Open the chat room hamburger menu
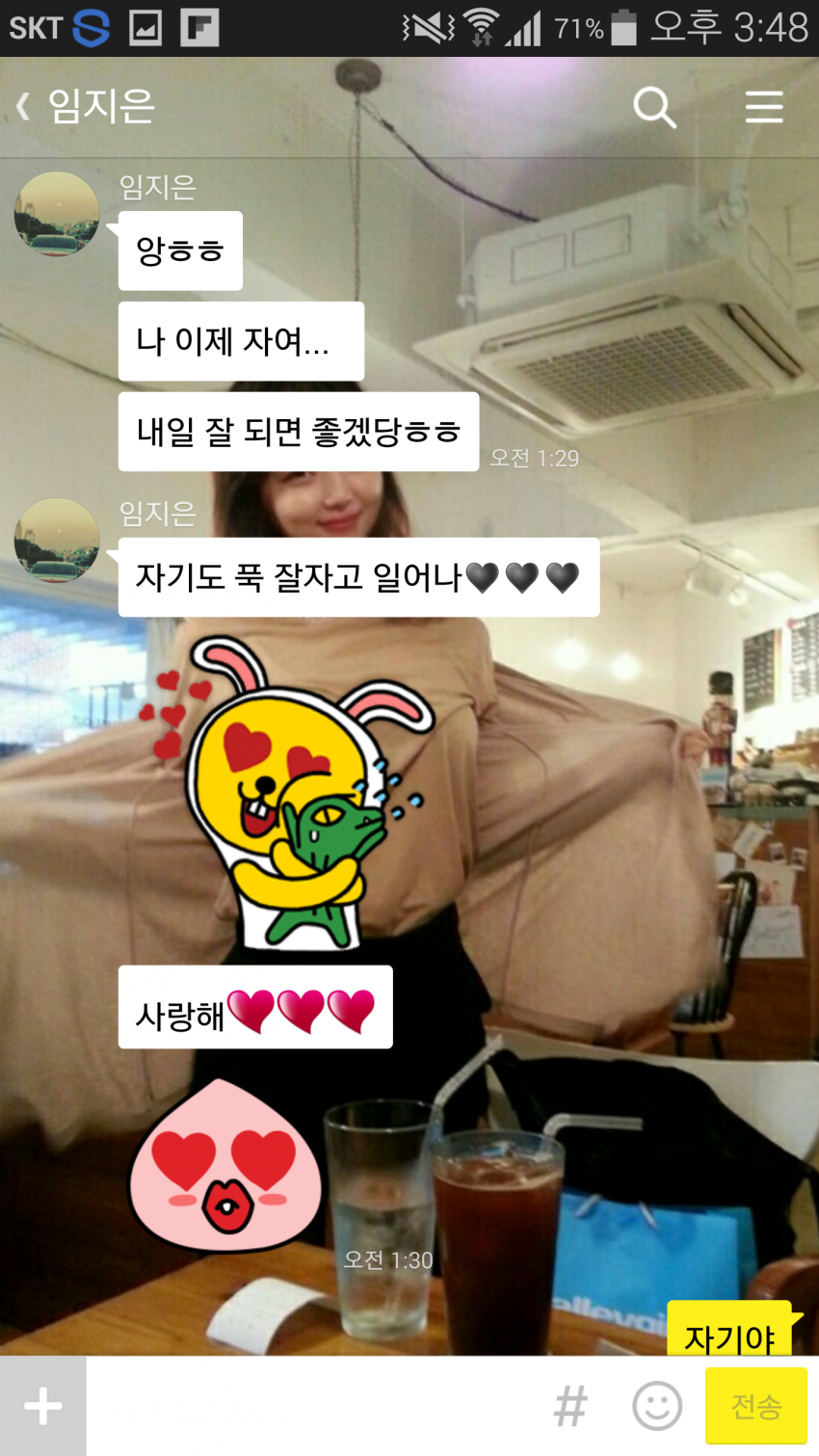 point(763,106)
